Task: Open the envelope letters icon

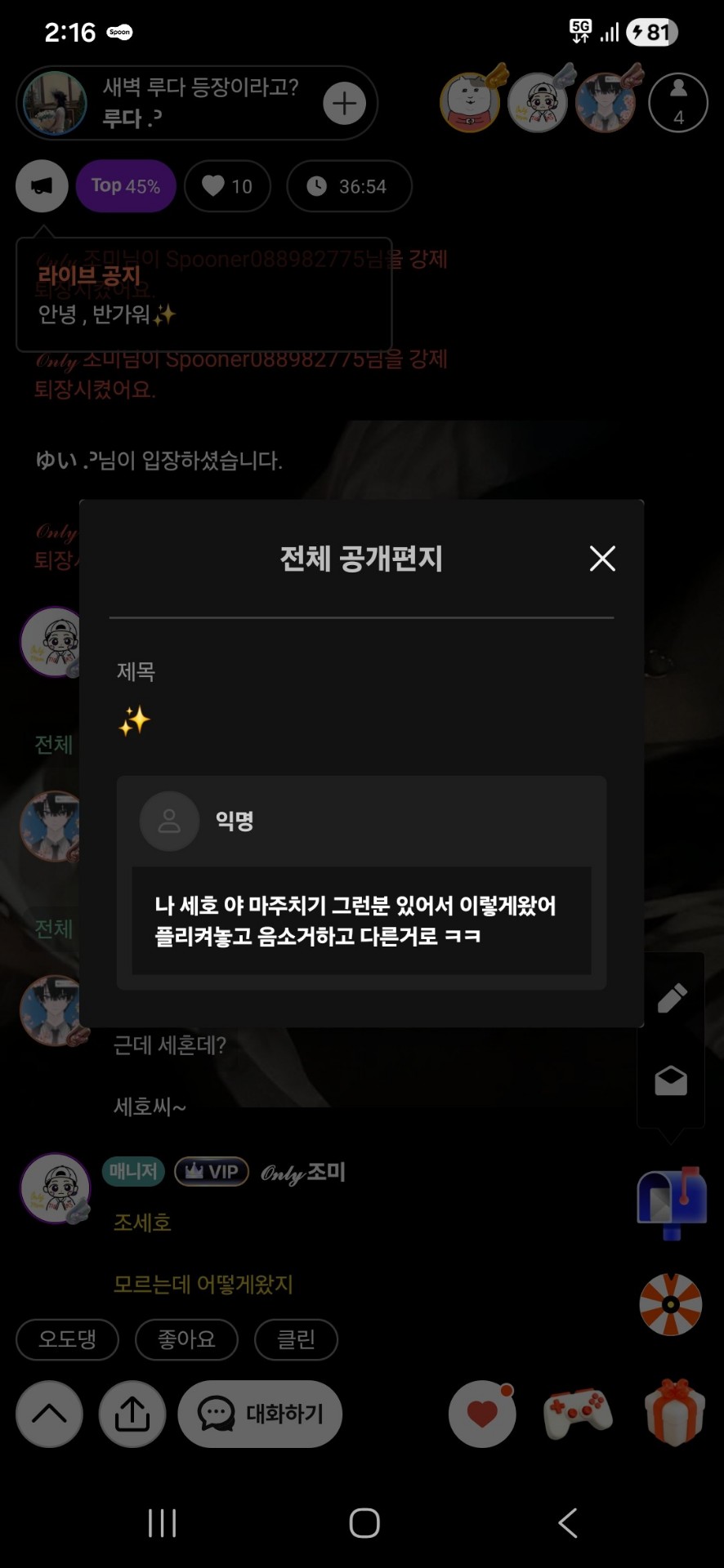Action: tap(671, 1080)
